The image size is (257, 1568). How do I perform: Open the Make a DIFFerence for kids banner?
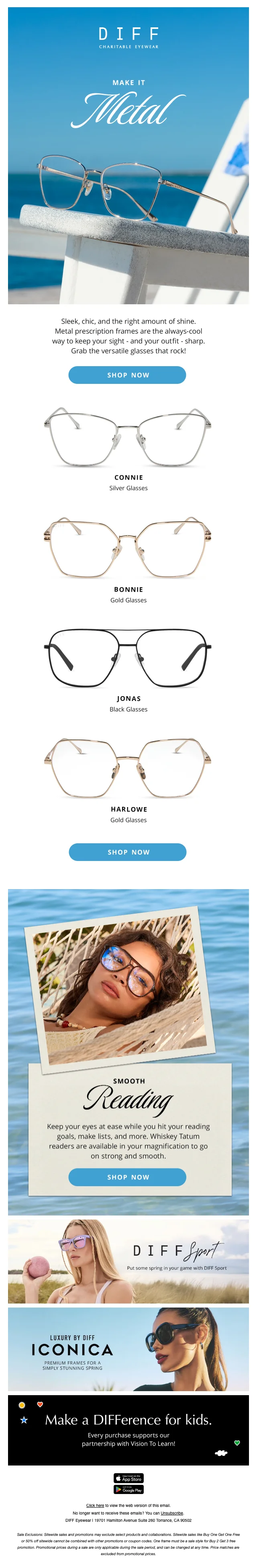[128, 1429]
